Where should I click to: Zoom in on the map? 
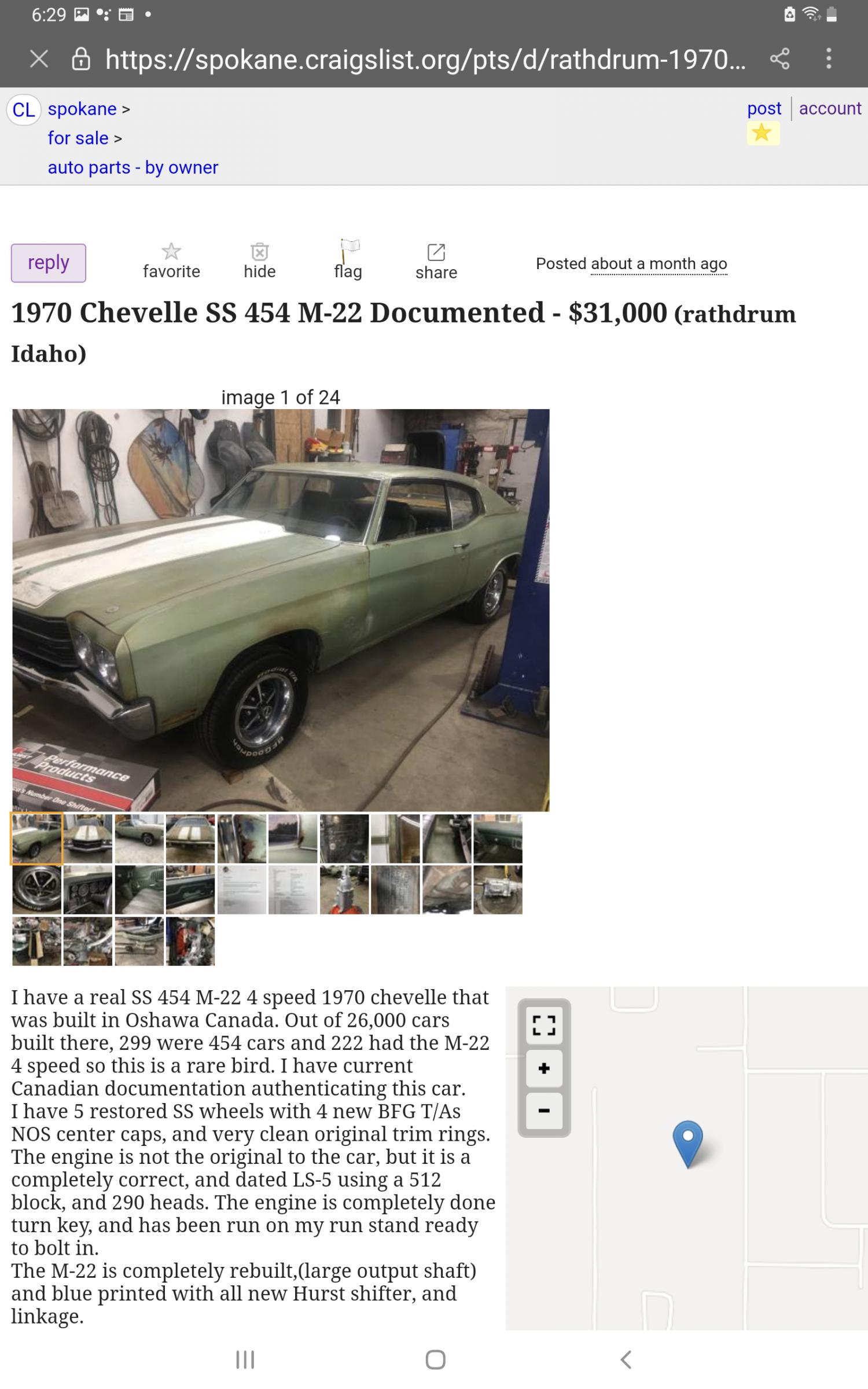point(544,1068)
